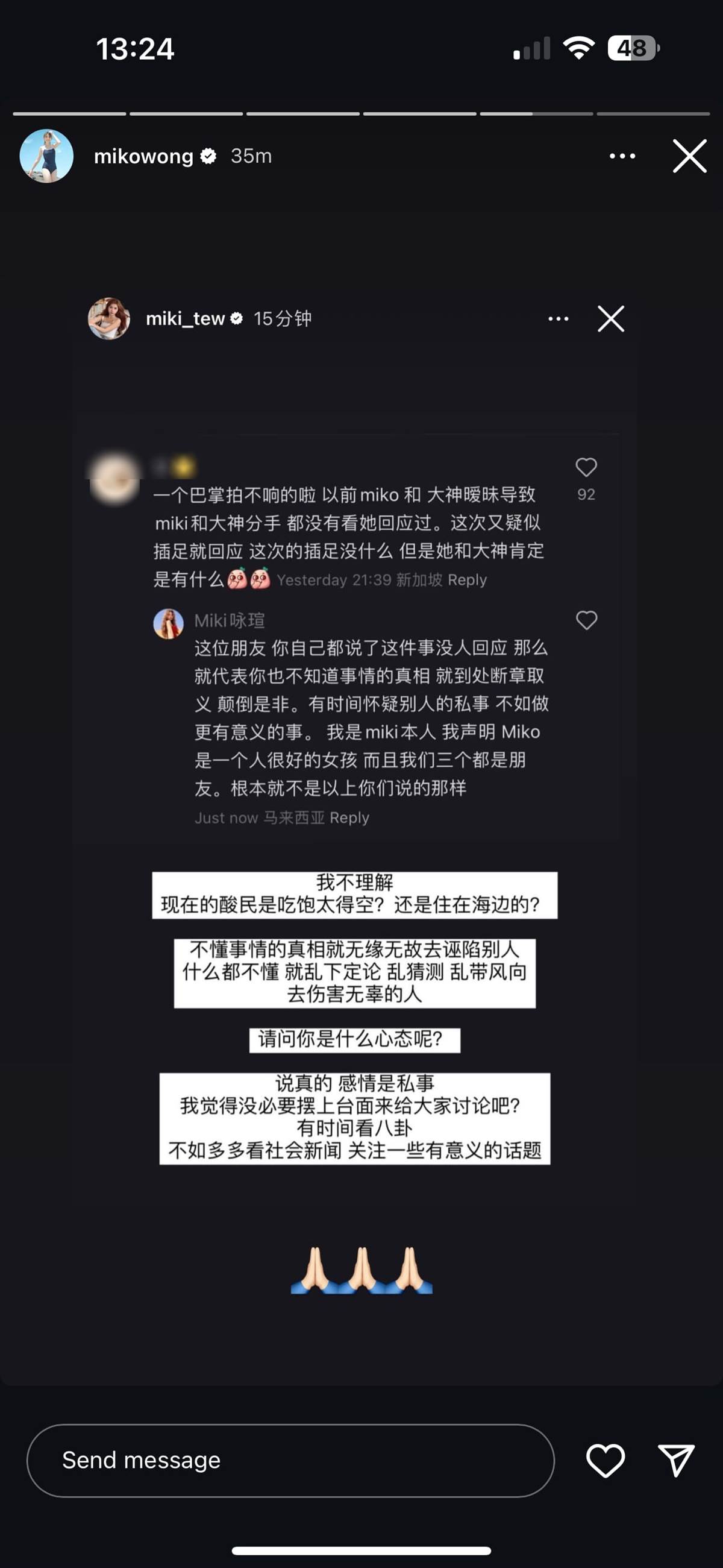Like this story with the heart

[605, 1460]
